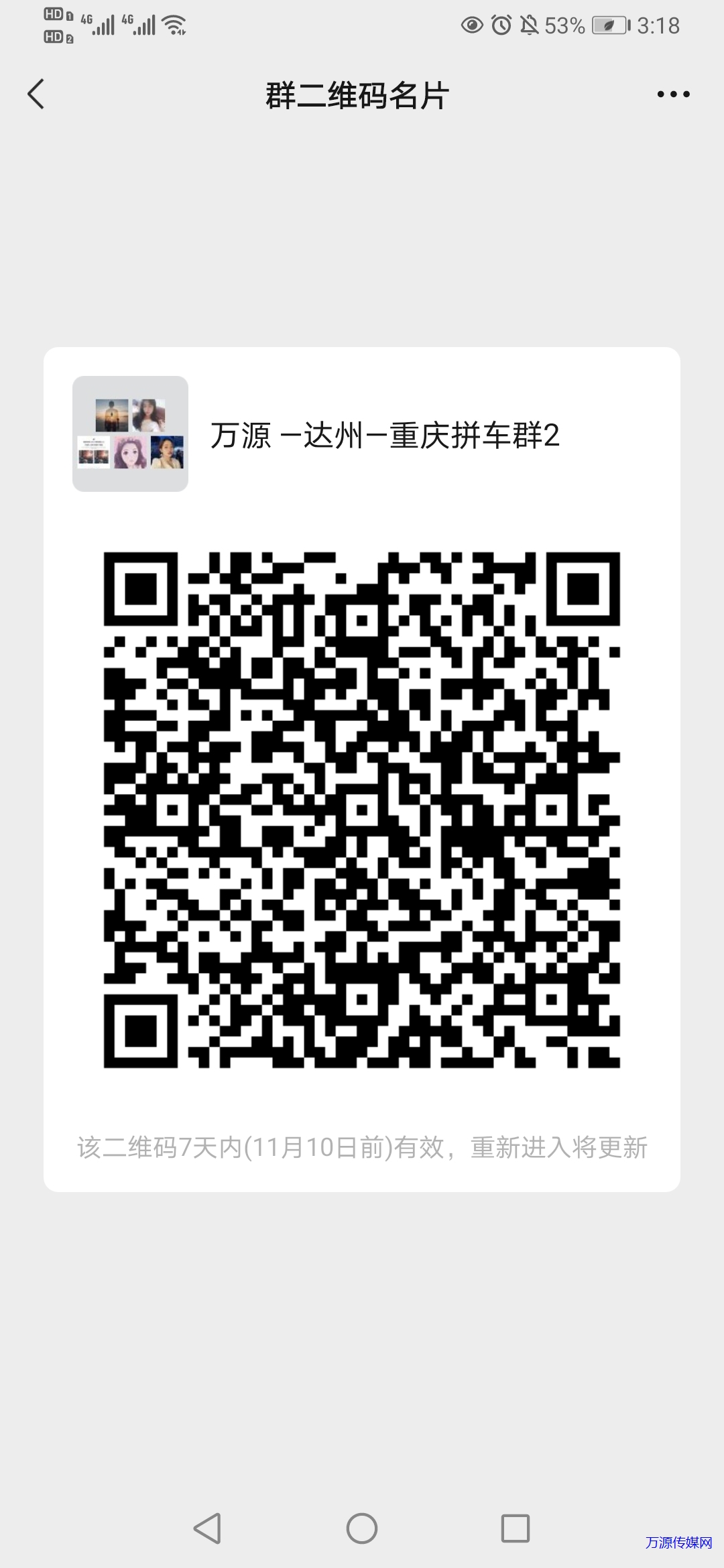Tap the system home button
This screenshot has height=1568, width=724.
[x=362, y=1528]
